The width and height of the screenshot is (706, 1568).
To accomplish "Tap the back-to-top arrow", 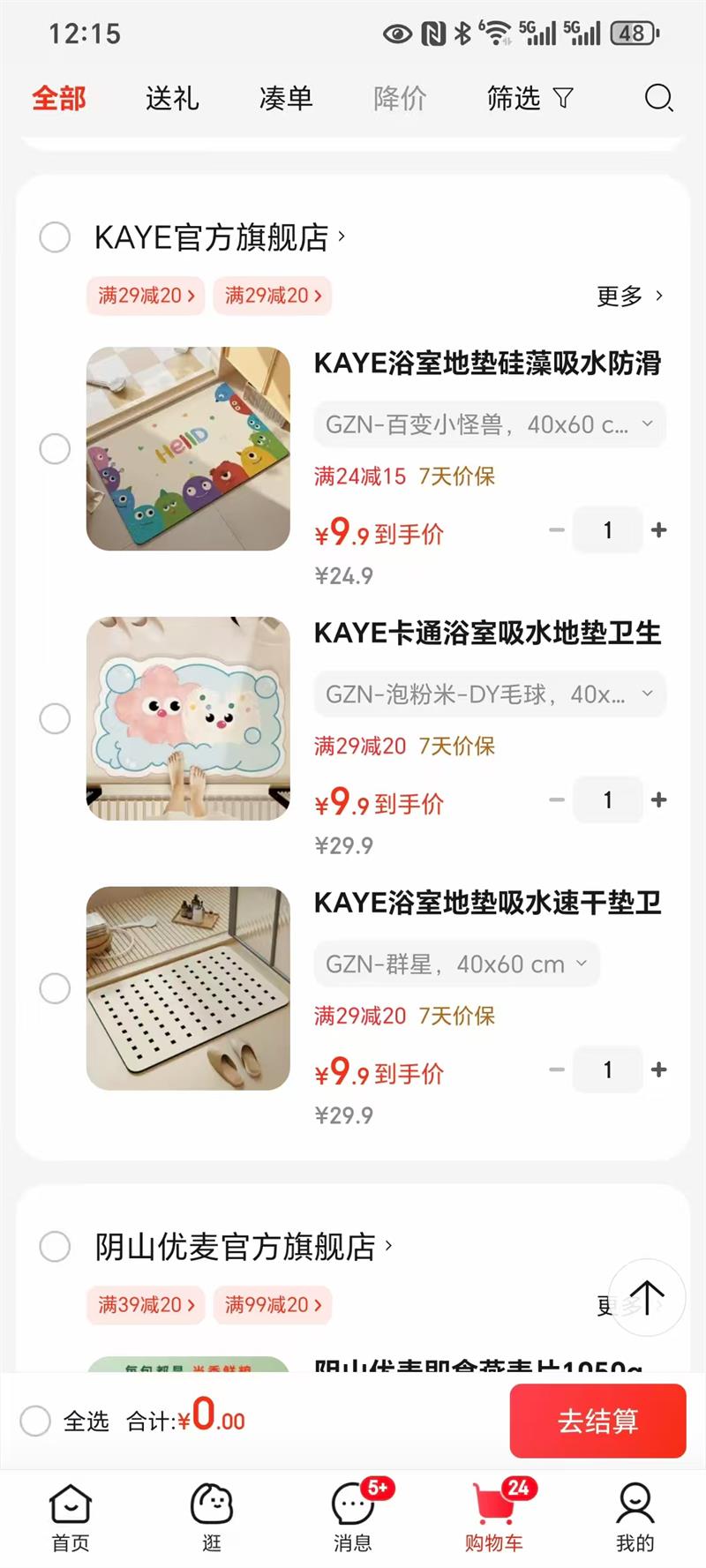I will pyautogui.click(x=646, y=1297).
